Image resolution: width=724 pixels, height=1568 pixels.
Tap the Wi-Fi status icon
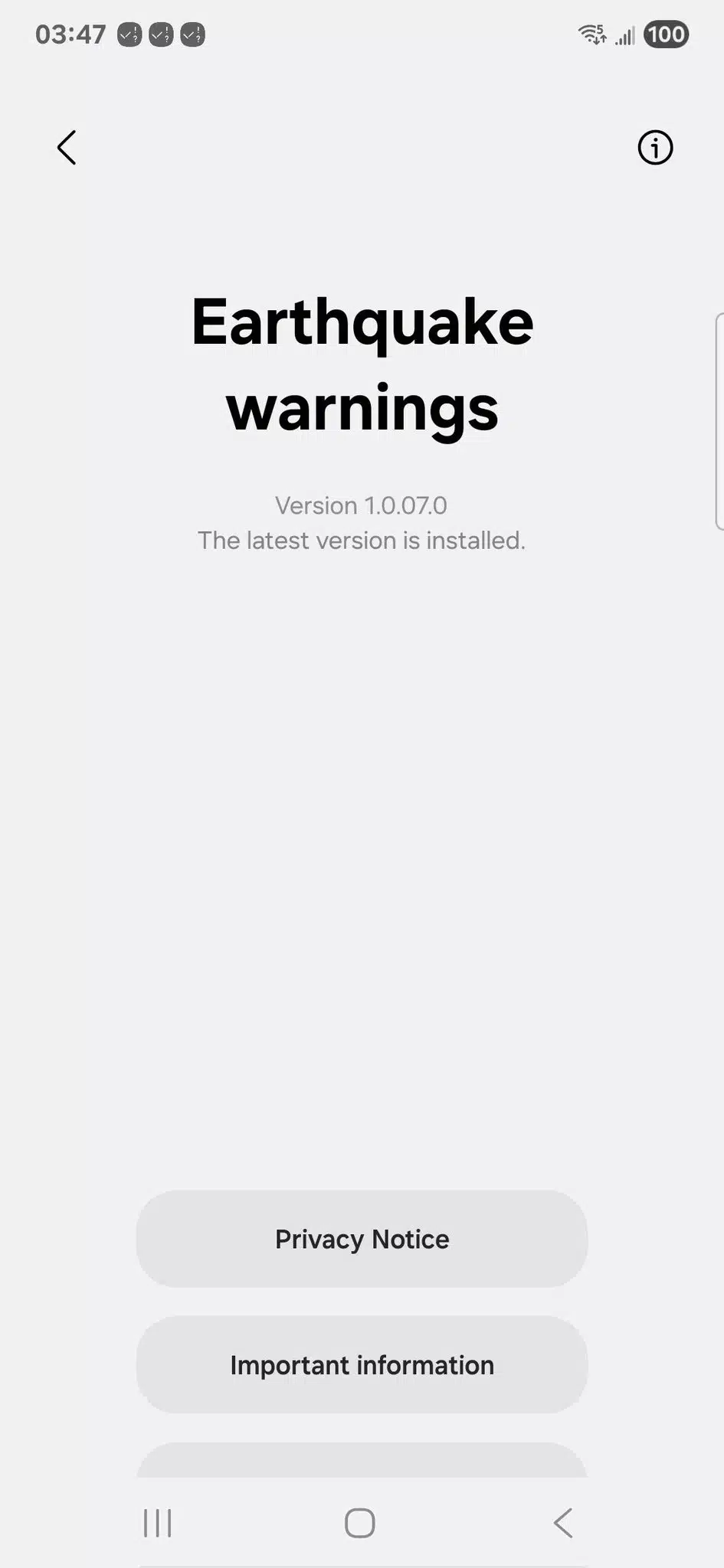[x=591, y=34]
